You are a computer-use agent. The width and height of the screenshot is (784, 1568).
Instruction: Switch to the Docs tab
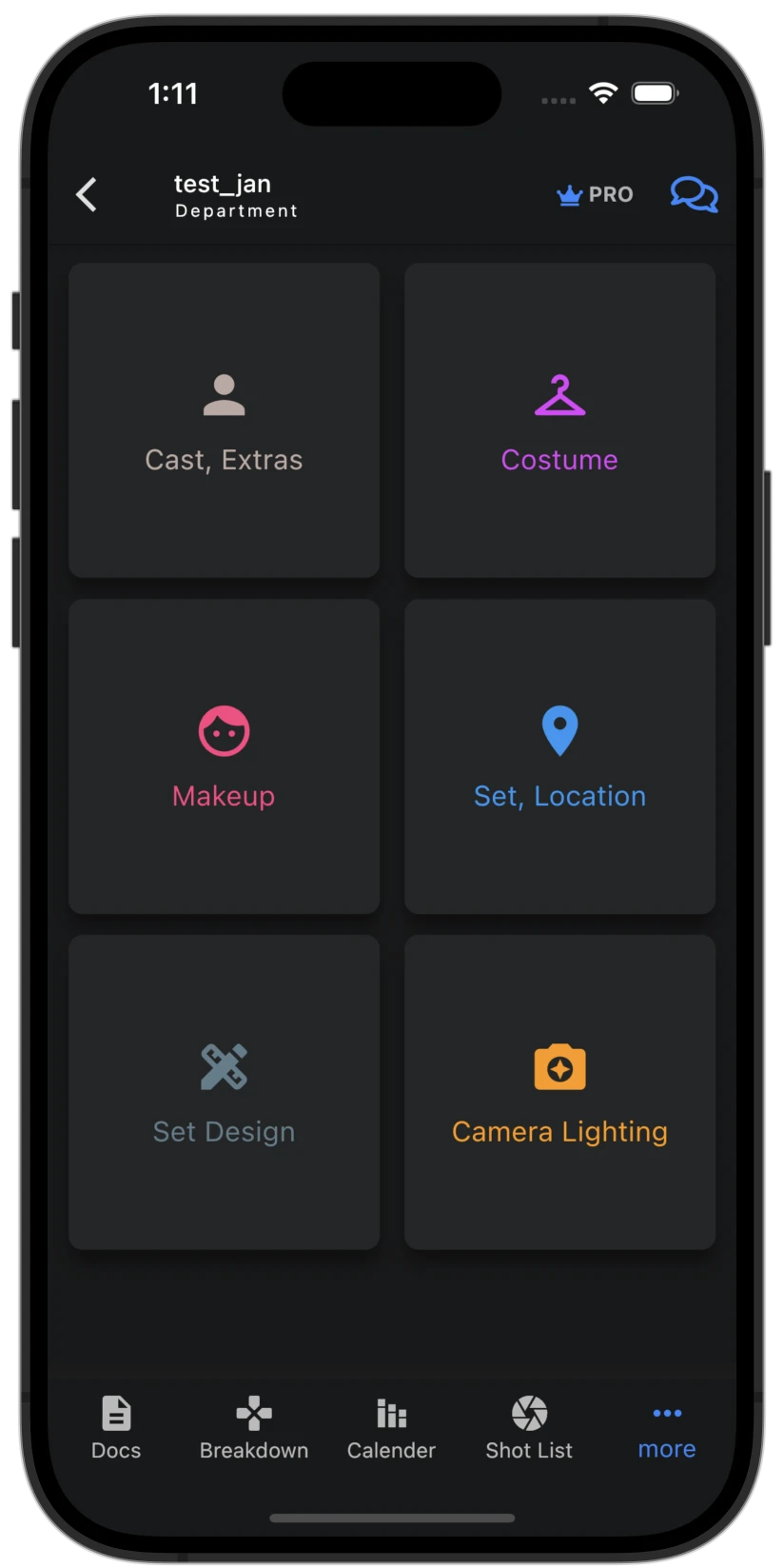coord(116,1427)
